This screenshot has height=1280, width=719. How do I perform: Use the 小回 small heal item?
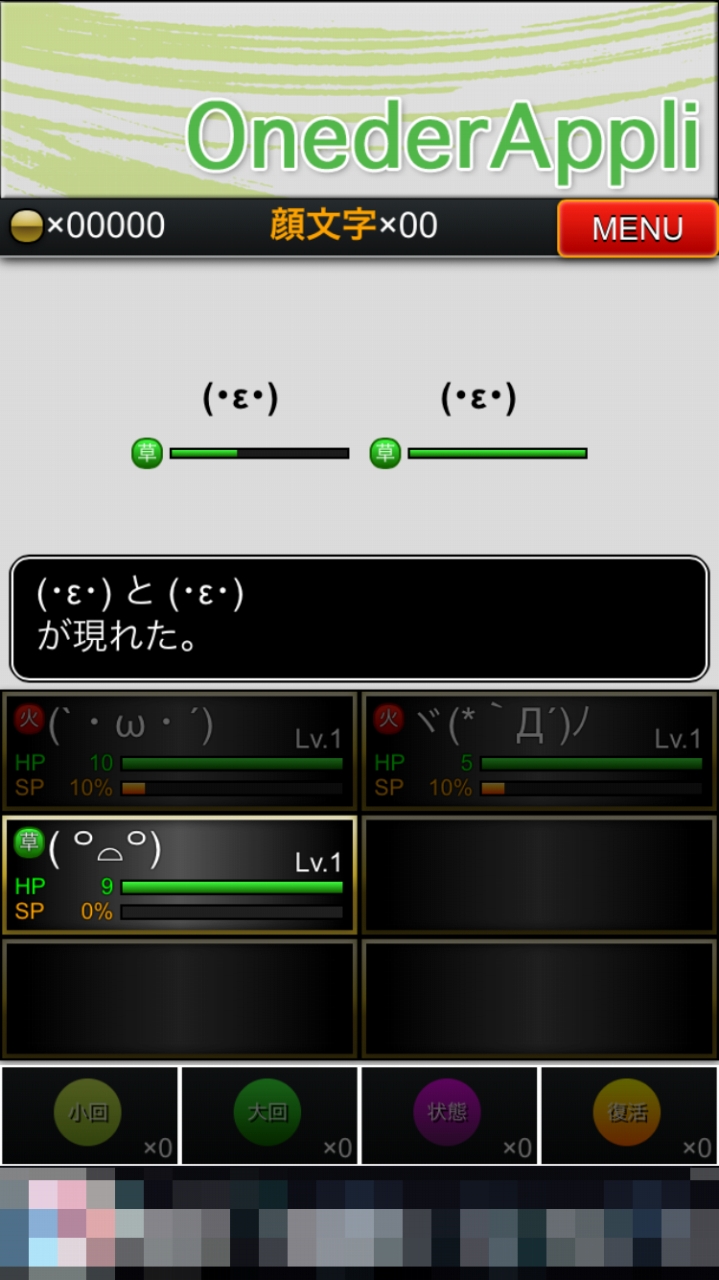(x=90, y=1115)
